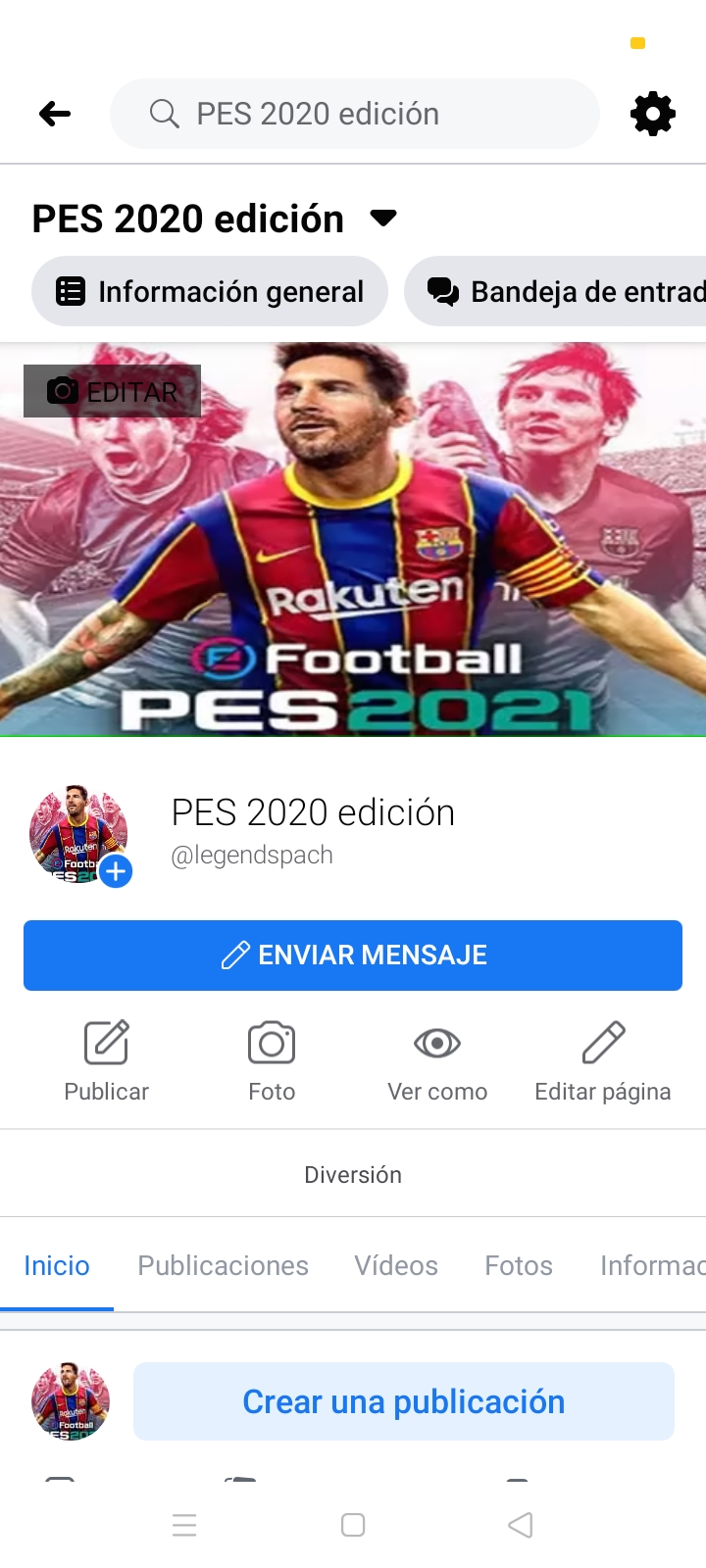Open recent apps from the navigation bar
The width and height of the screenshot is (706, 1568).
184,1525
